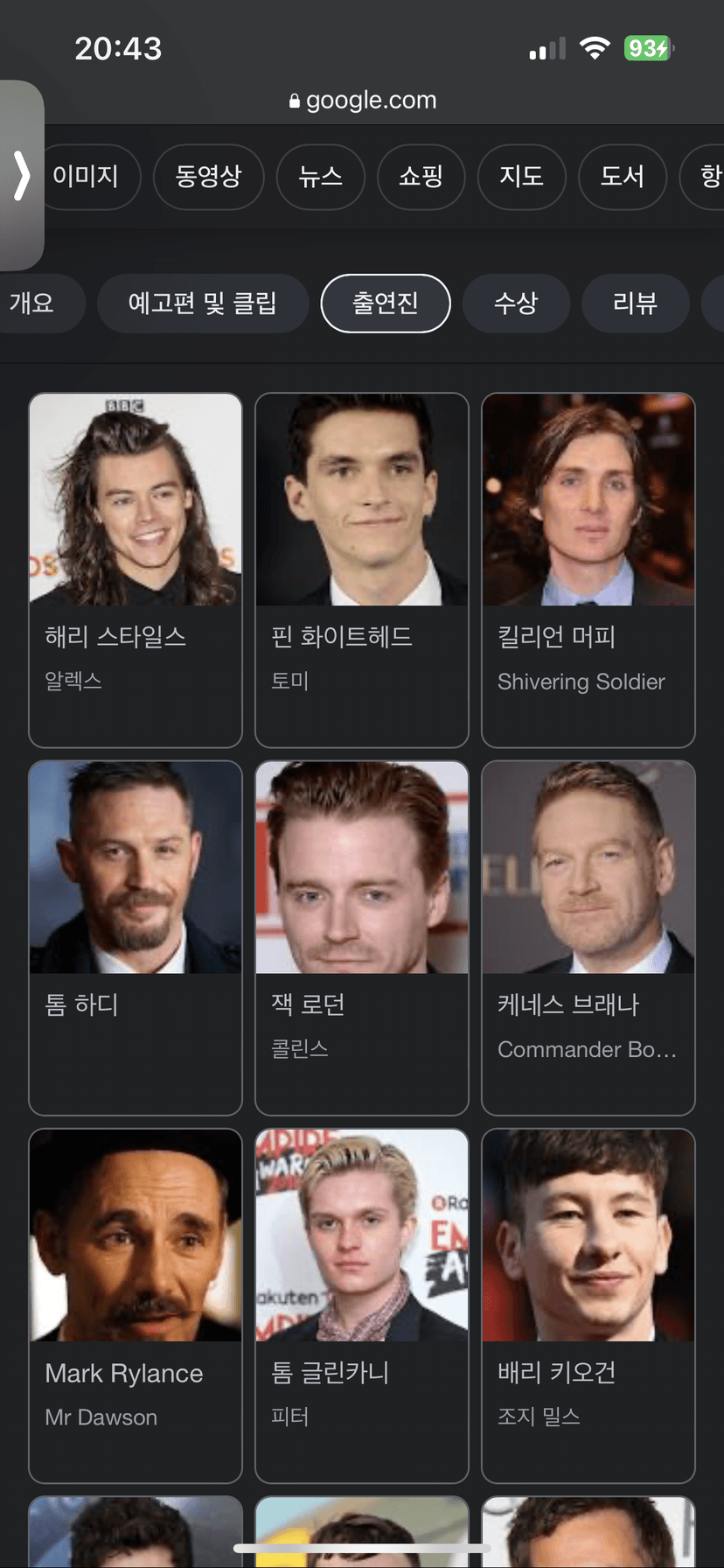Open the Mark Rylance cast card

click(x=136, y=1305)
